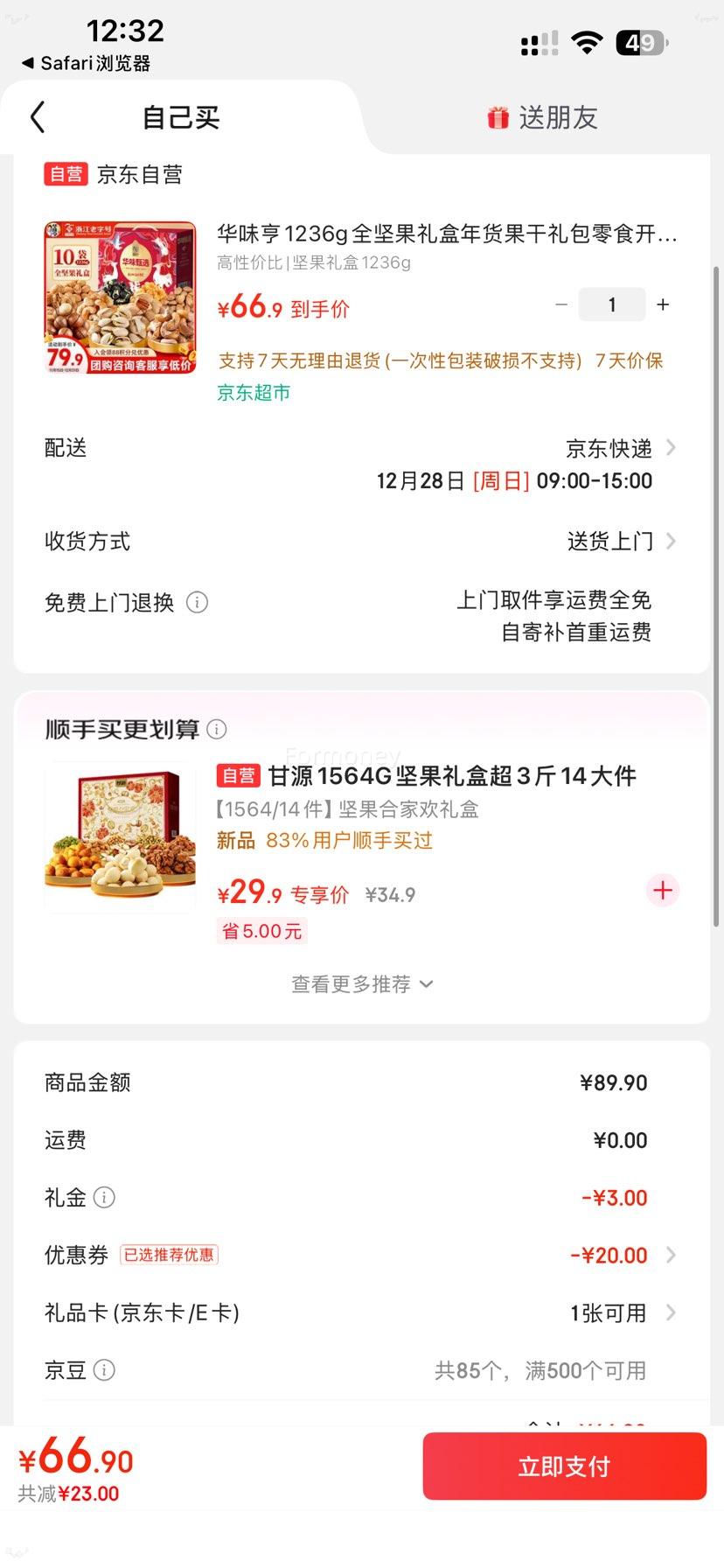Viewport: 724px width, 1568px height.
Task: Tap the 立即支付 payment button
Action: [563, 1466]
